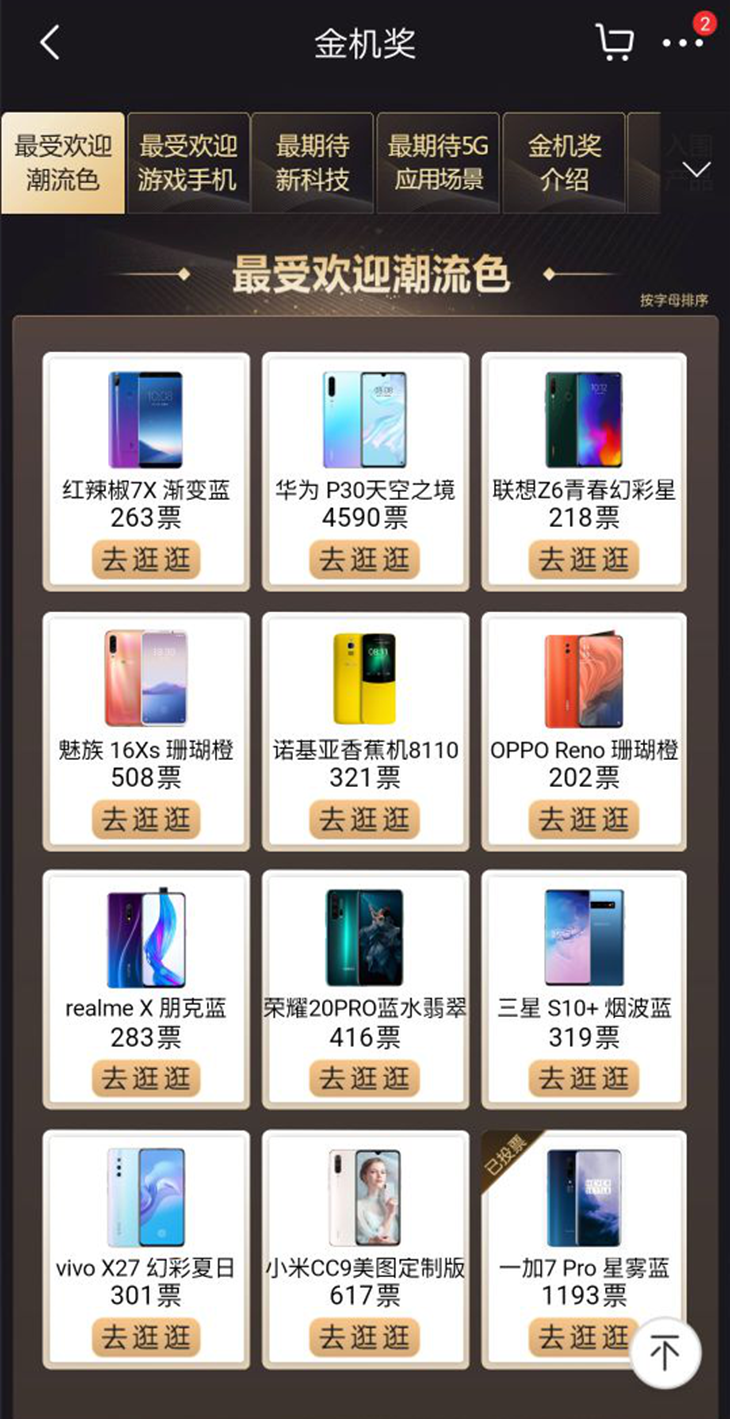The width and height of the screenshot is (730, 1419).
Task: Tap 去逛逛 under 华为 P30天空之境
Action: pyautogui.click(x=365, y=560)
